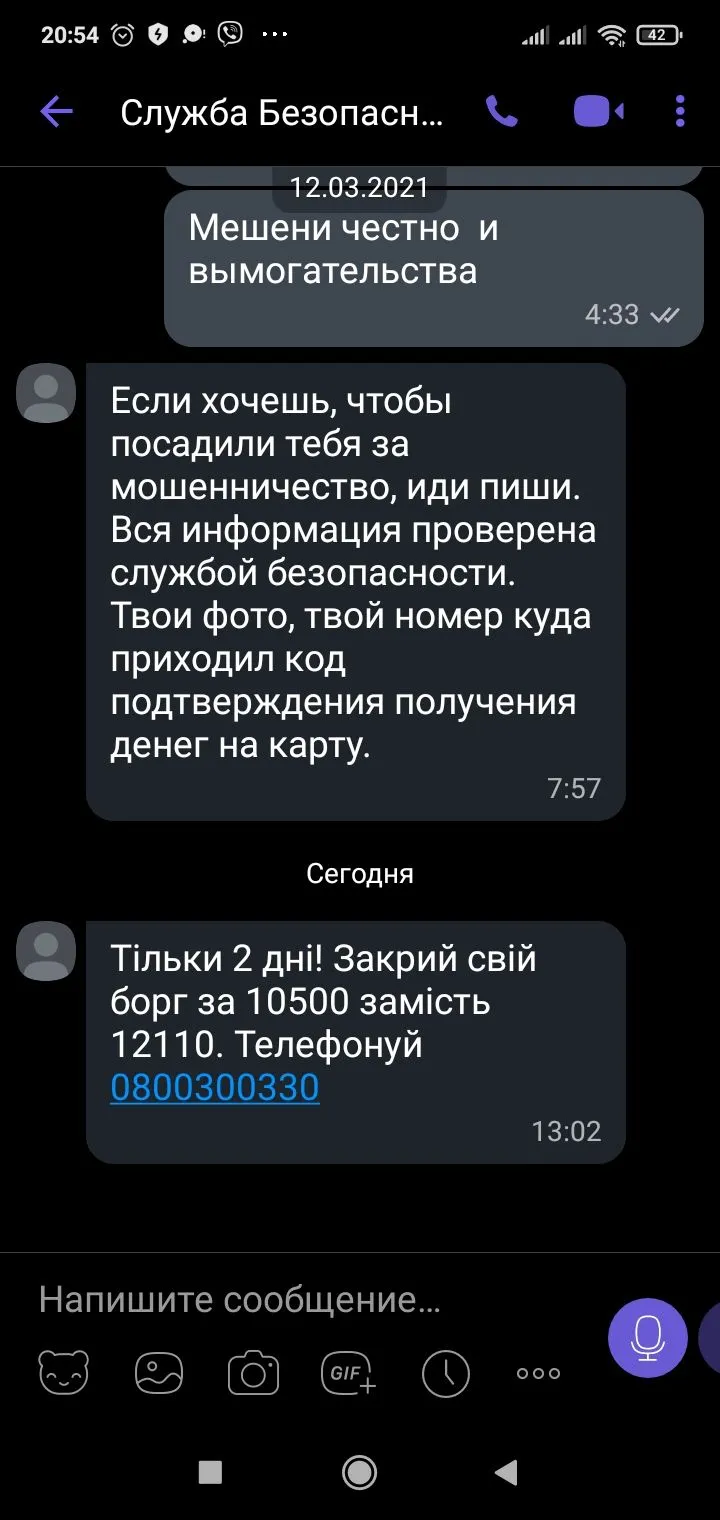The image size is (720, 1520).
Task: Add a GIF to the message
Action: click(348, 1374)
